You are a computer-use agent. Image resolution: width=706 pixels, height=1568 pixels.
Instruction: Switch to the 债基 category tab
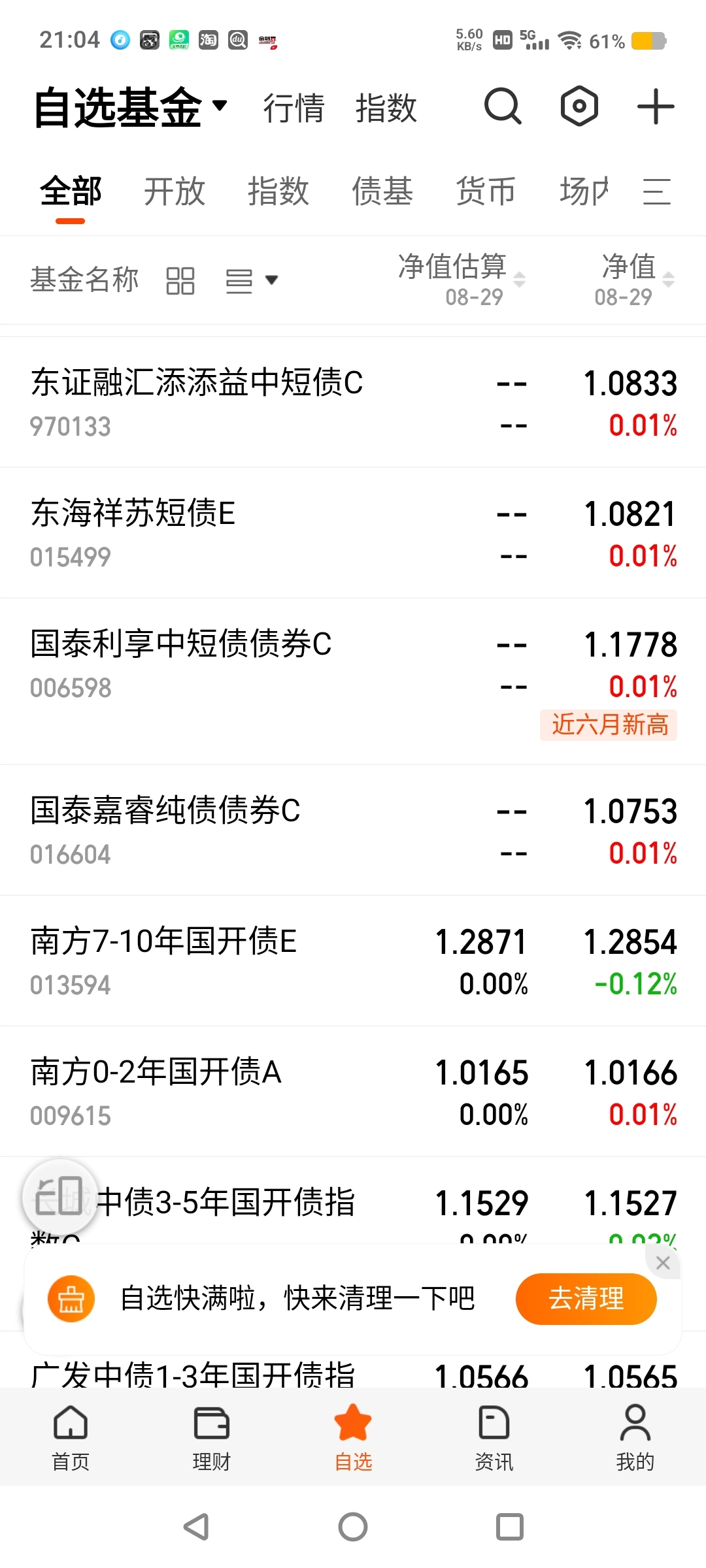pos(382,191)
